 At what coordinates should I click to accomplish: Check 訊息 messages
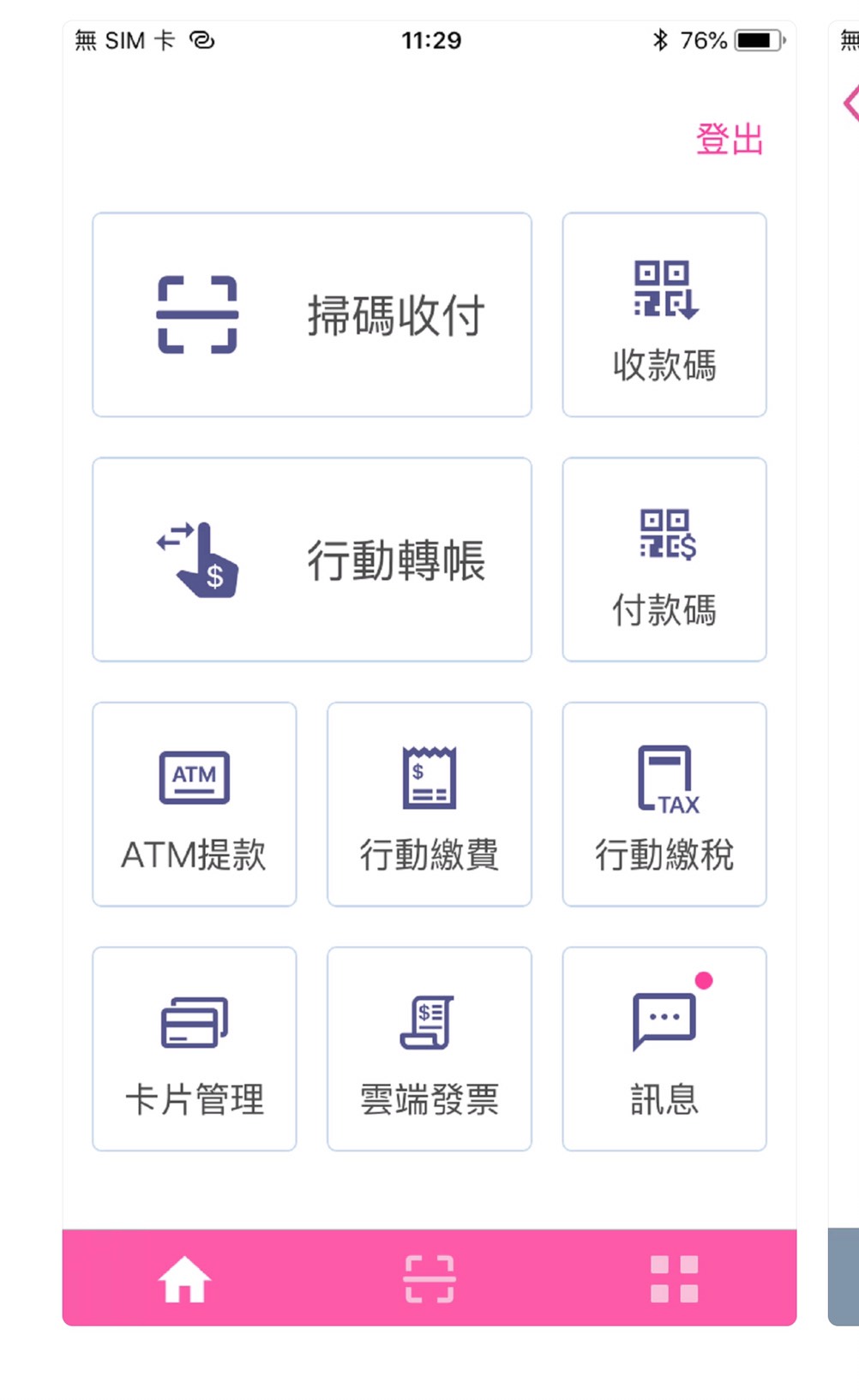[x=664, y=1048]
